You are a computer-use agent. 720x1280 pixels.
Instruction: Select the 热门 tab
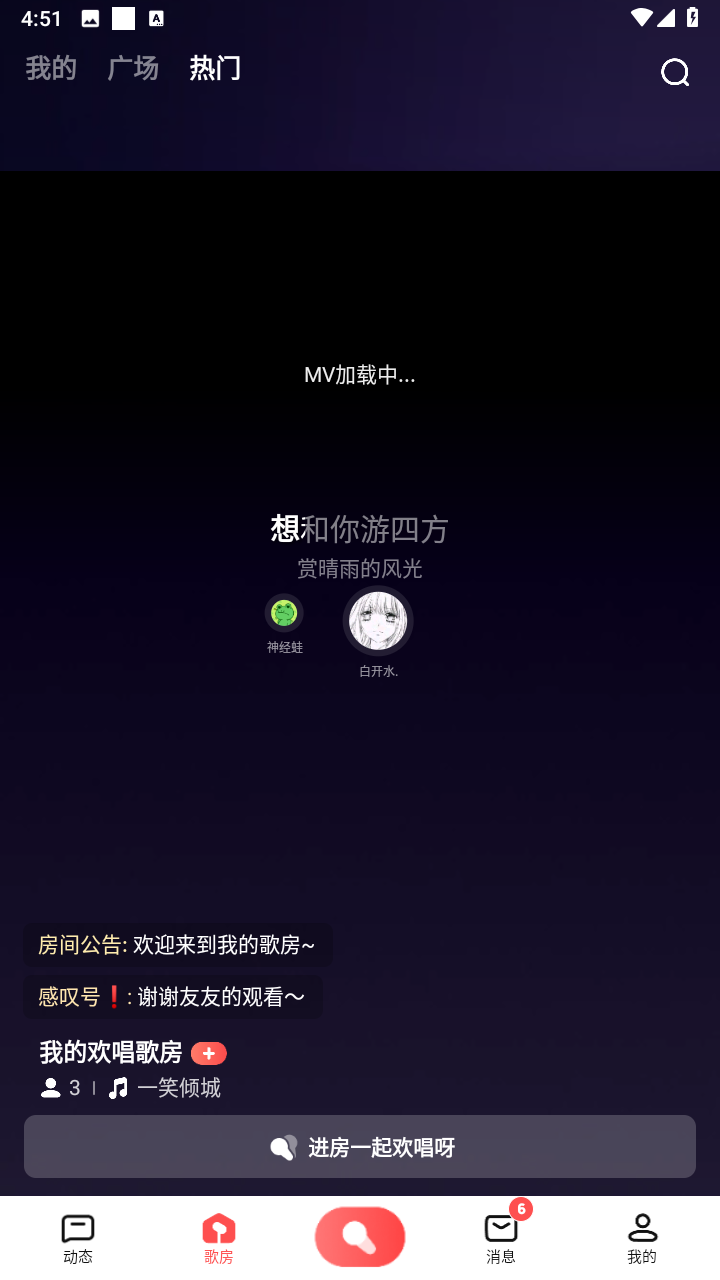pos(215,68)
